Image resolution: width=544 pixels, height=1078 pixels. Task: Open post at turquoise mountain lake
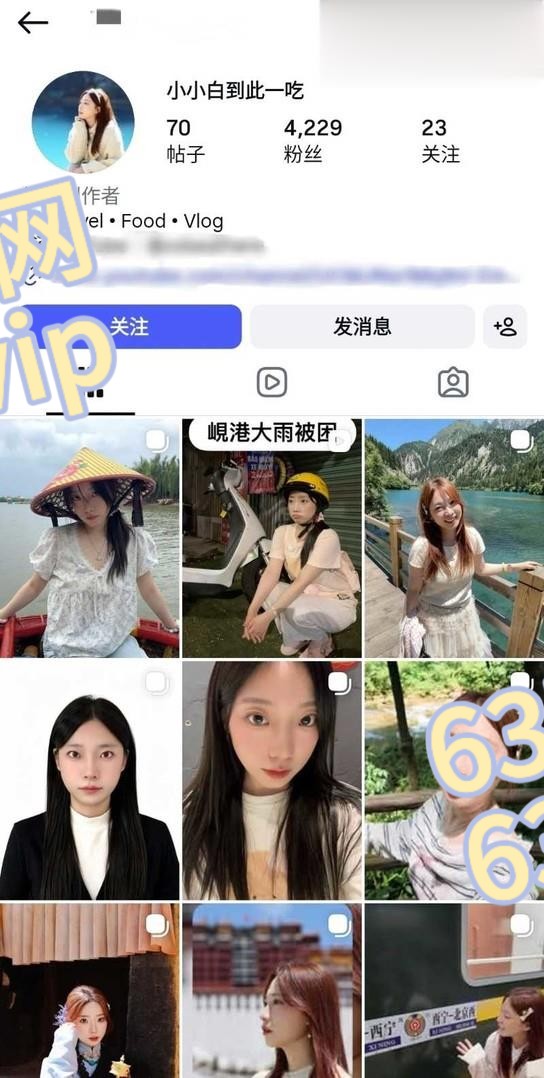[455, 538]
